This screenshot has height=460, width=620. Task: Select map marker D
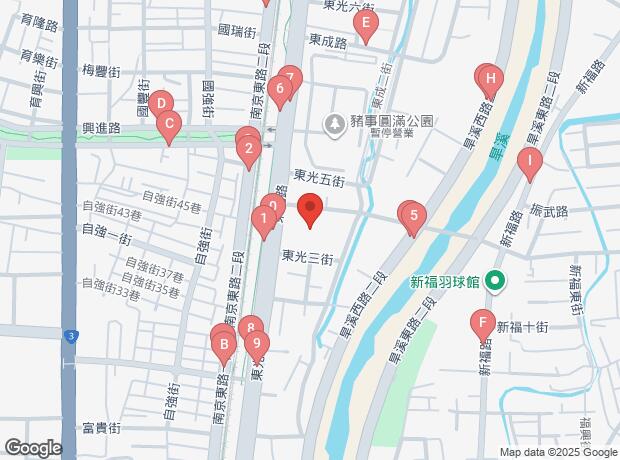161,103
